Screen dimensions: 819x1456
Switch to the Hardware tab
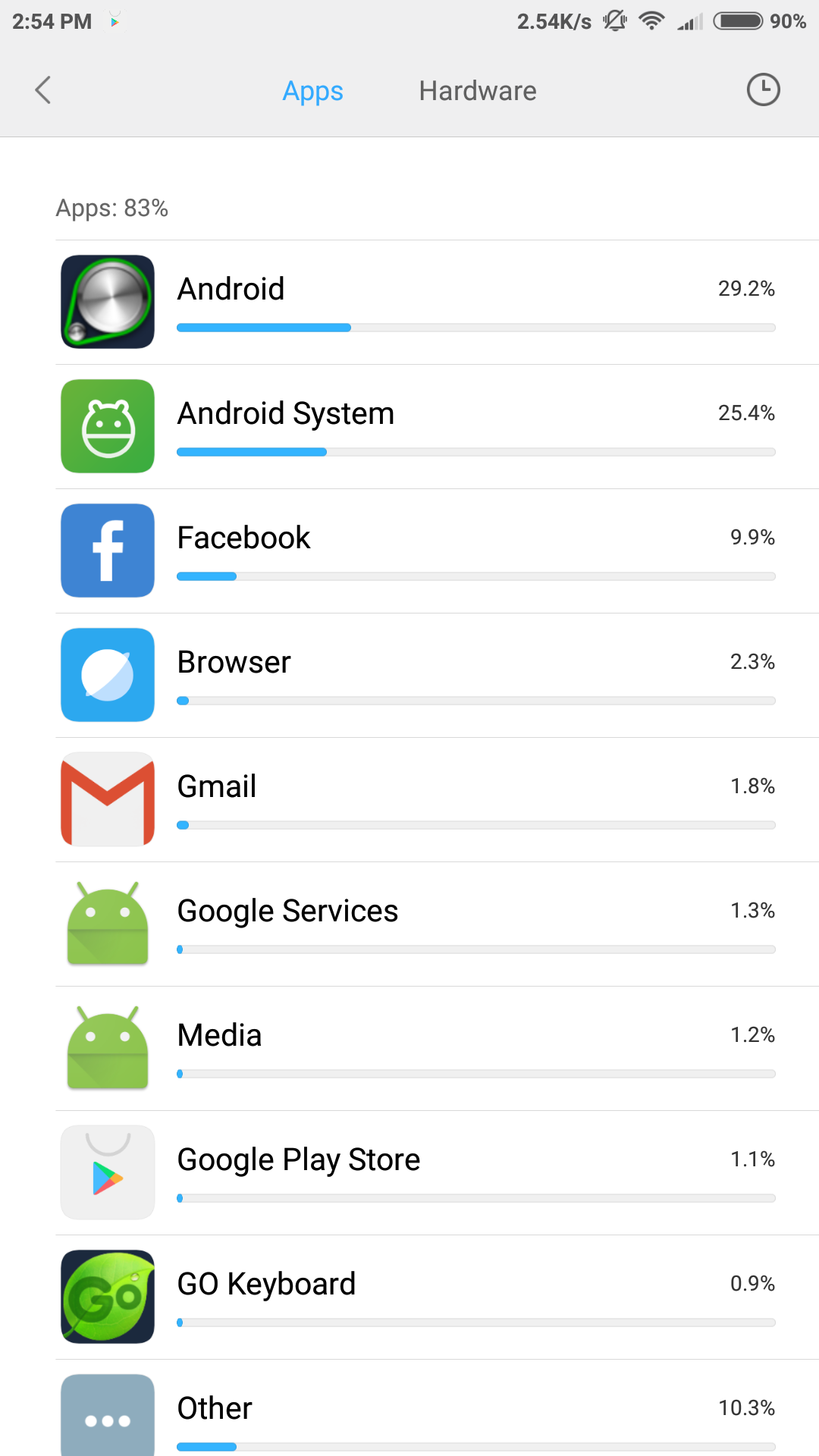[478, 91]
